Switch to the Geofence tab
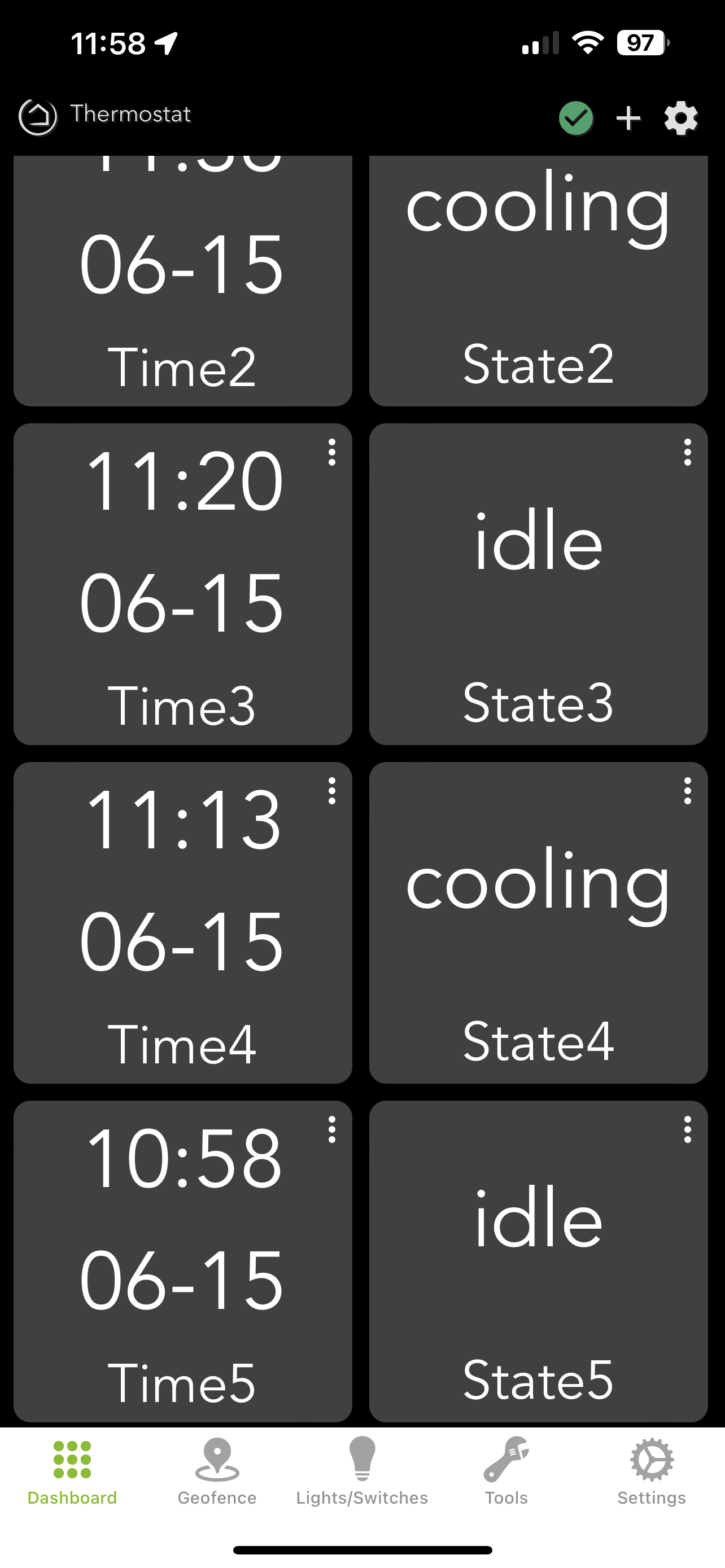The image size is (725, 1568). pyautogui.click(x=217, y=1472)
